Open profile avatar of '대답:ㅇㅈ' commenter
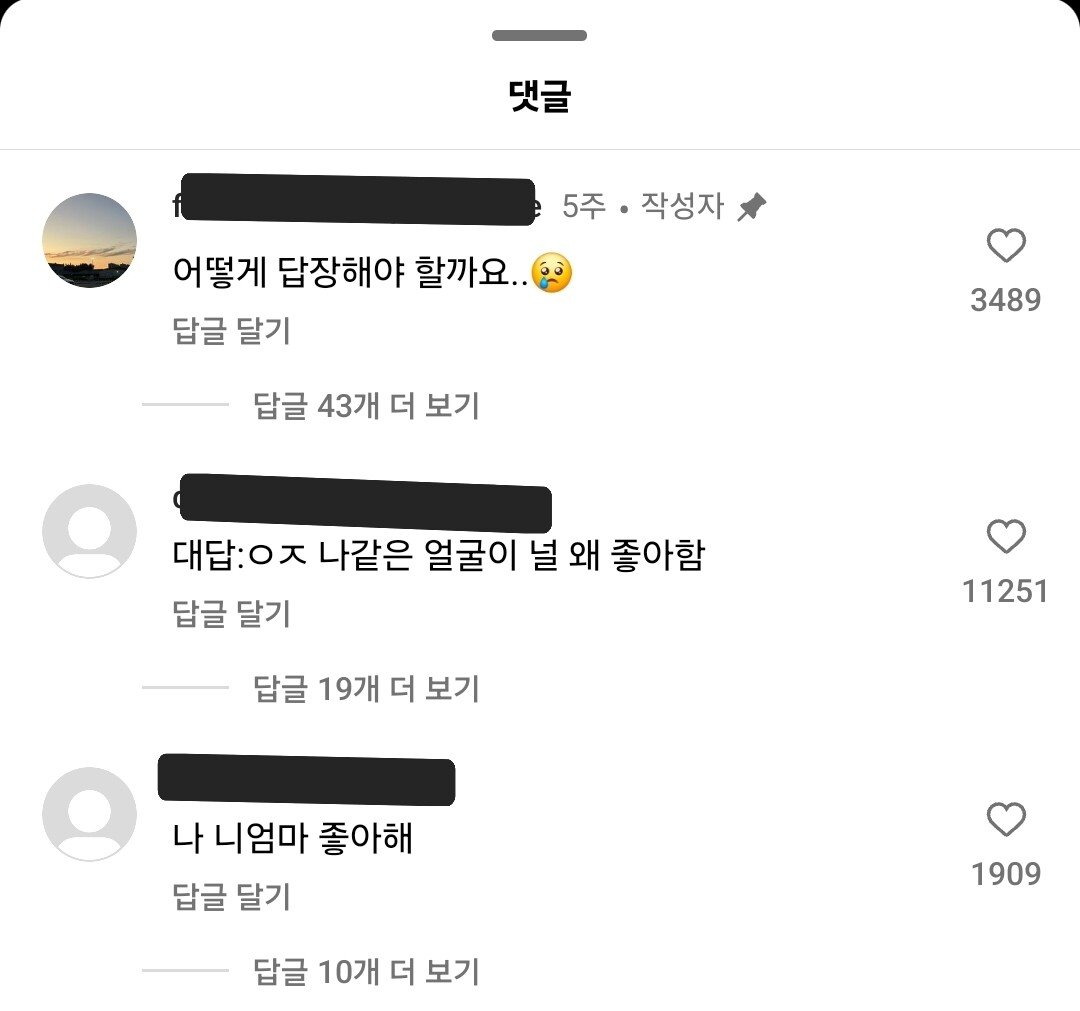This screenshot has width=1080, height=1011. [90, 531]
